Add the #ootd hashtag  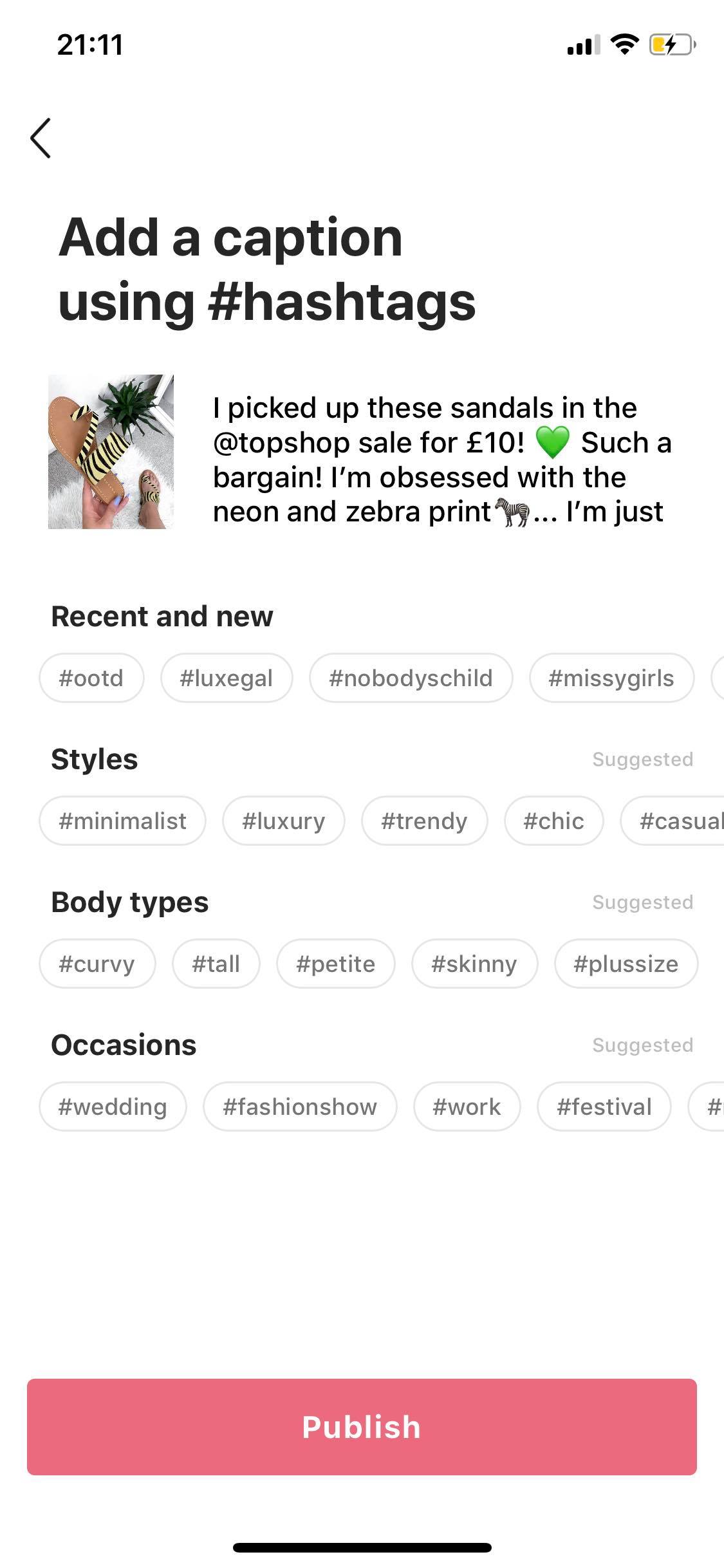[x=91, y=678]
